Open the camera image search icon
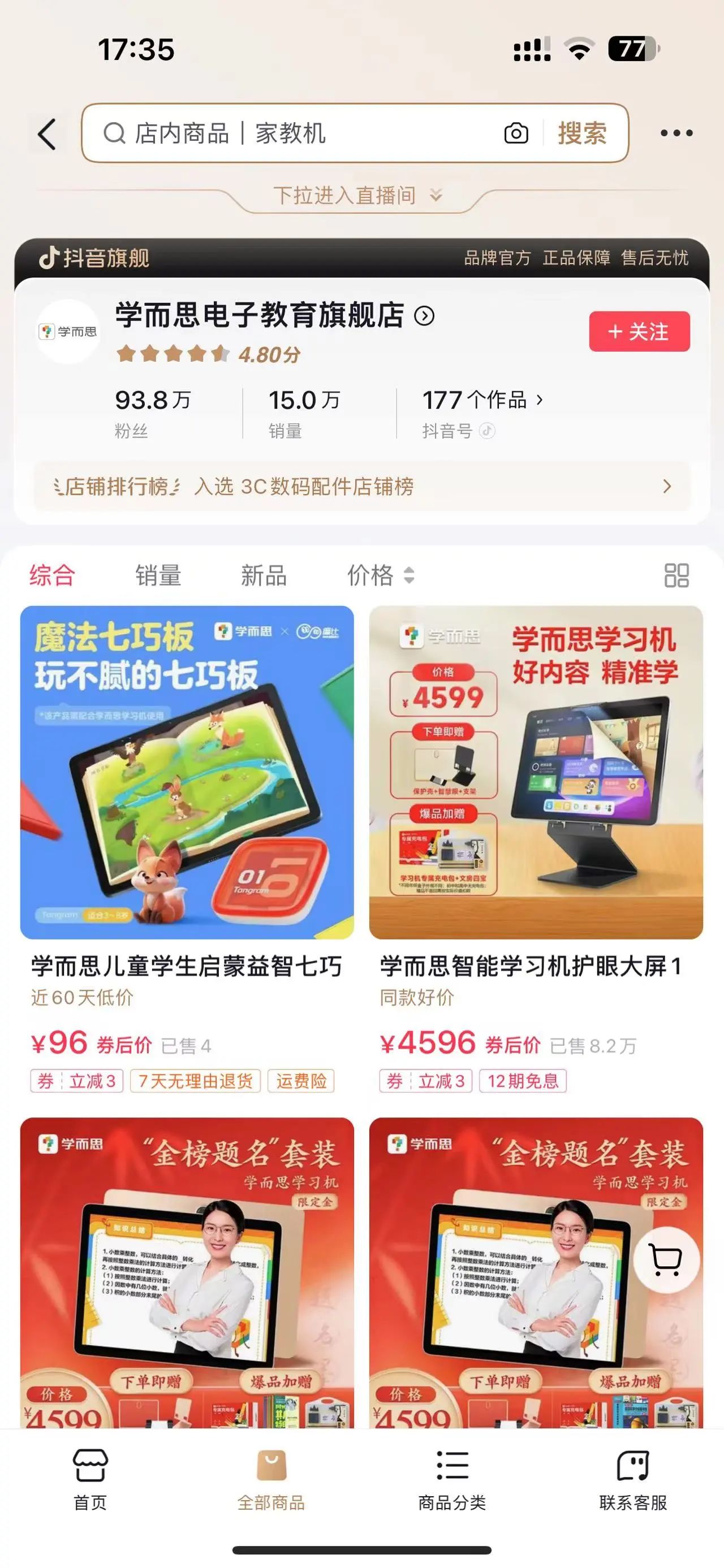This screenshot has height=1568, width=724. click(516, 134)
